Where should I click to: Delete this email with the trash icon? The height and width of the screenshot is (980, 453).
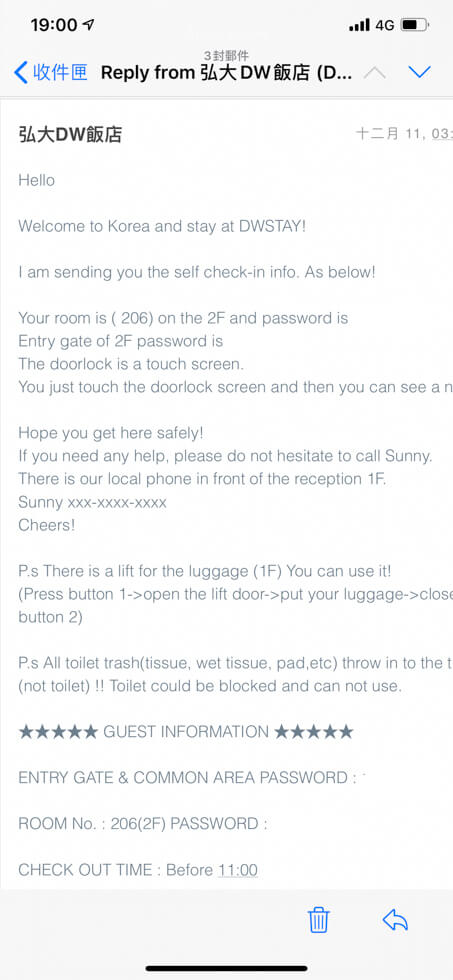pyautogui.click(x=318, y=920)
